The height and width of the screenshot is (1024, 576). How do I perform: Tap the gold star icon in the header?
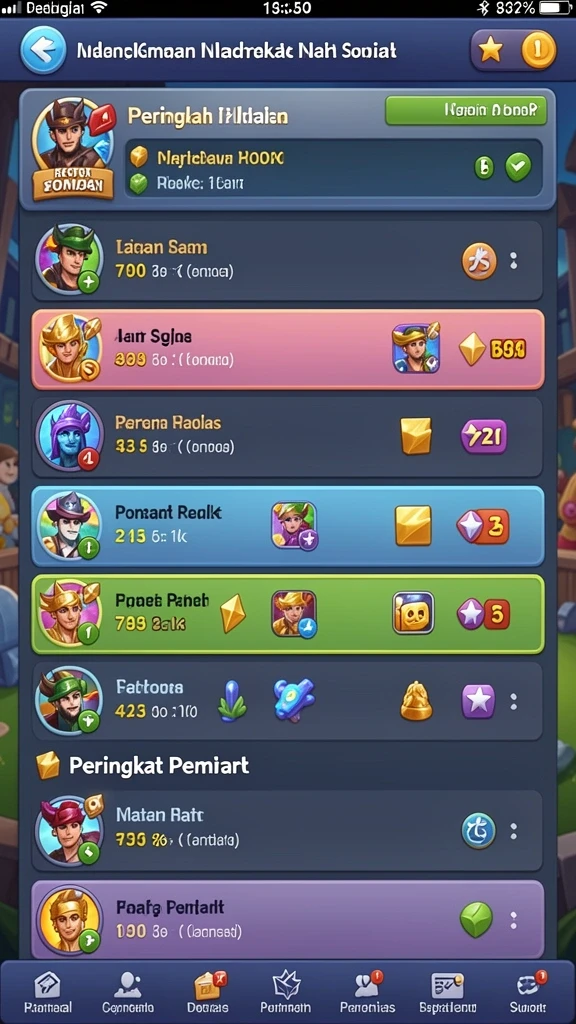coord(490,50)
